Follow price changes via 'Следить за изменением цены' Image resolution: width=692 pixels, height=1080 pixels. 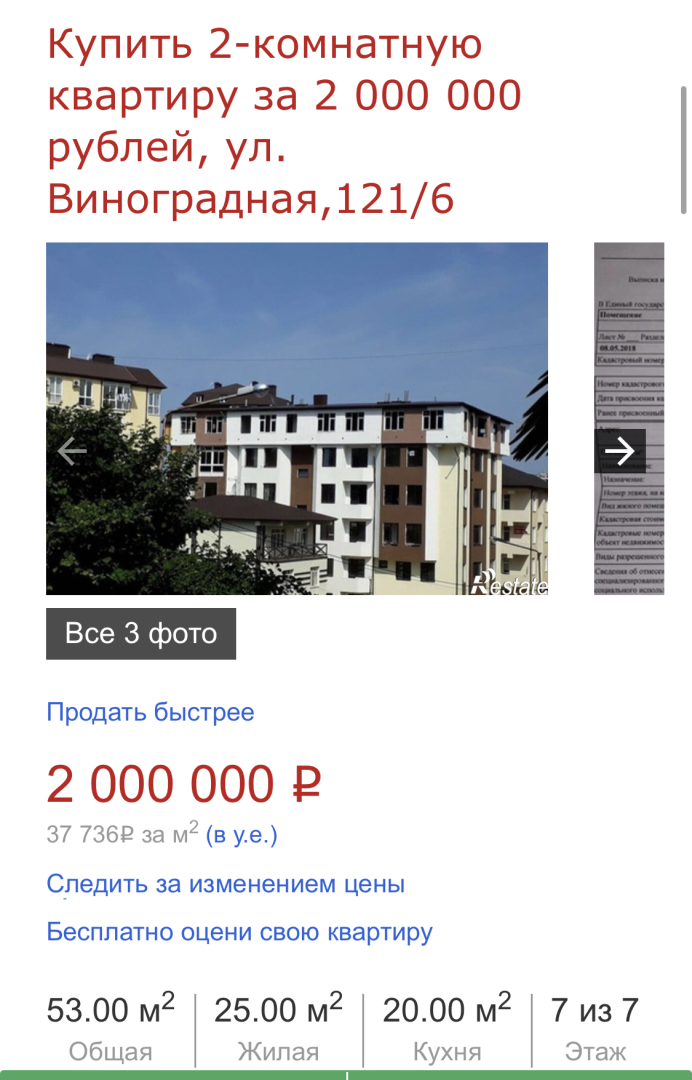click(226, 884)
